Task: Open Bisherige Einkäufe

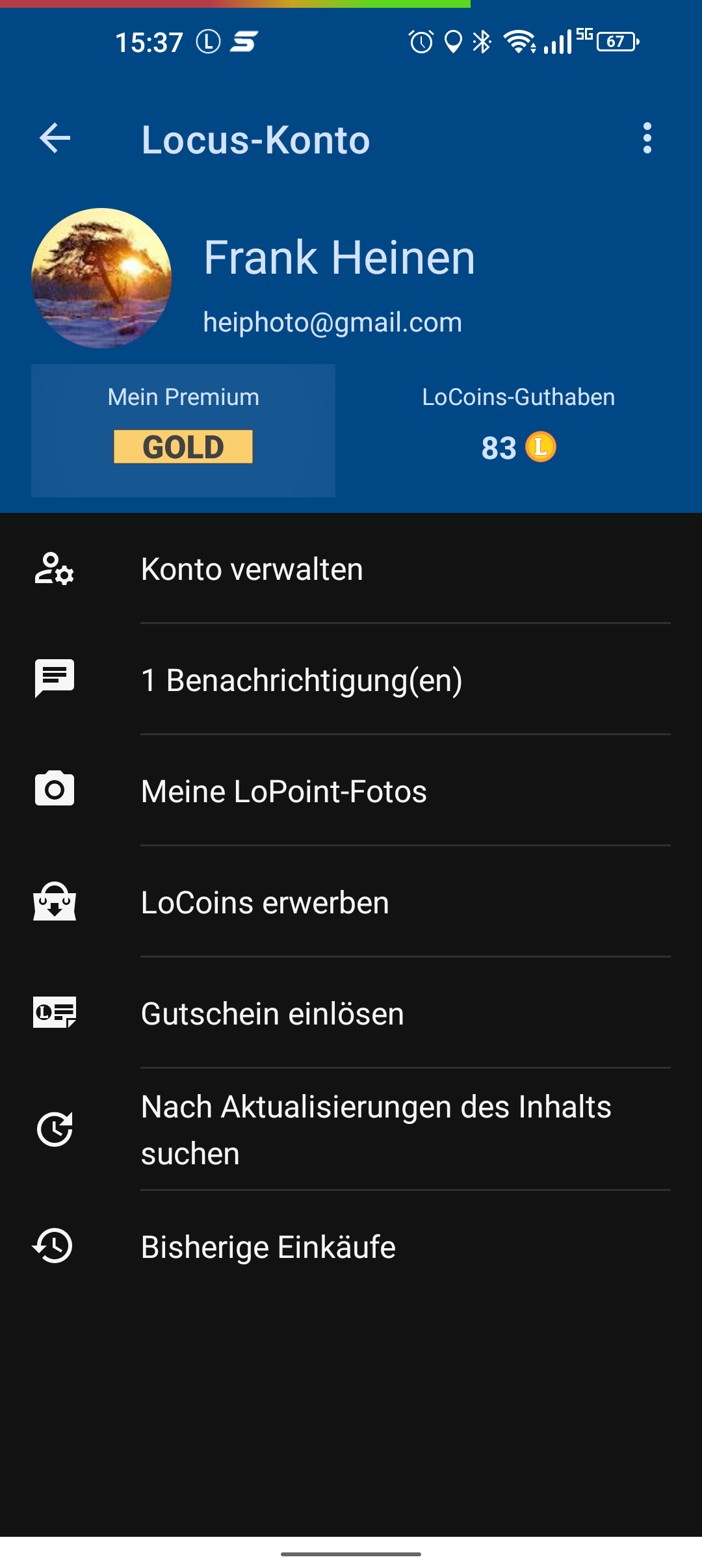Action: pos(351,1247)
